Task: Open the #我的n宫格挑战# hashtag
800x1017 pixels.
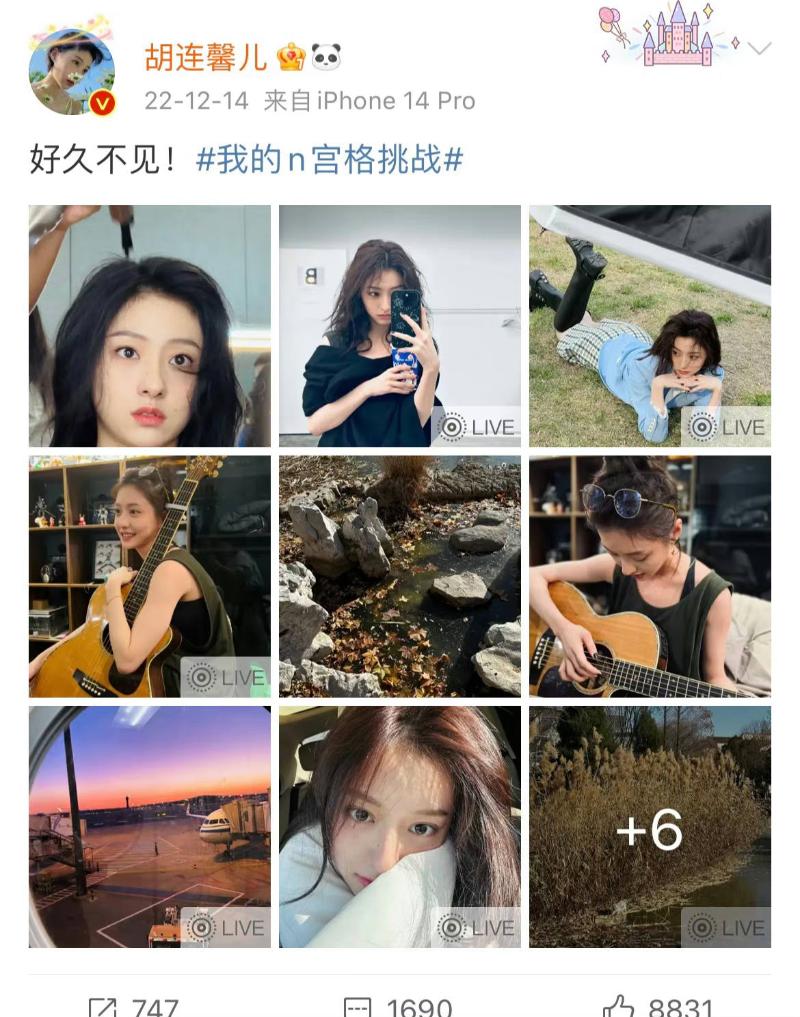Action: click(x=329, y=159)
